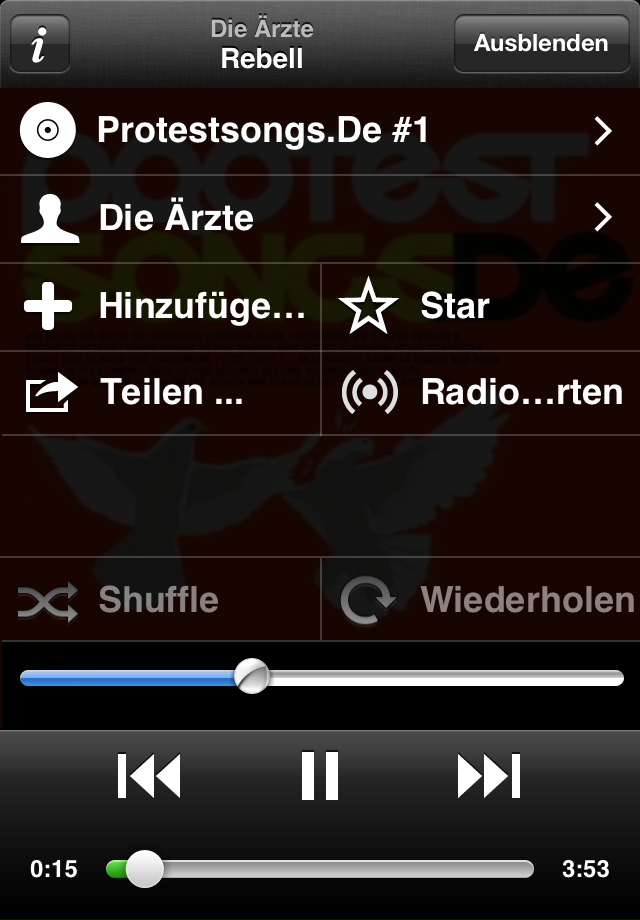Image resolution: width=640 pixels, height=920 pixels.
Task: Add the track via Hinzufügen
Action: point(160,307)
